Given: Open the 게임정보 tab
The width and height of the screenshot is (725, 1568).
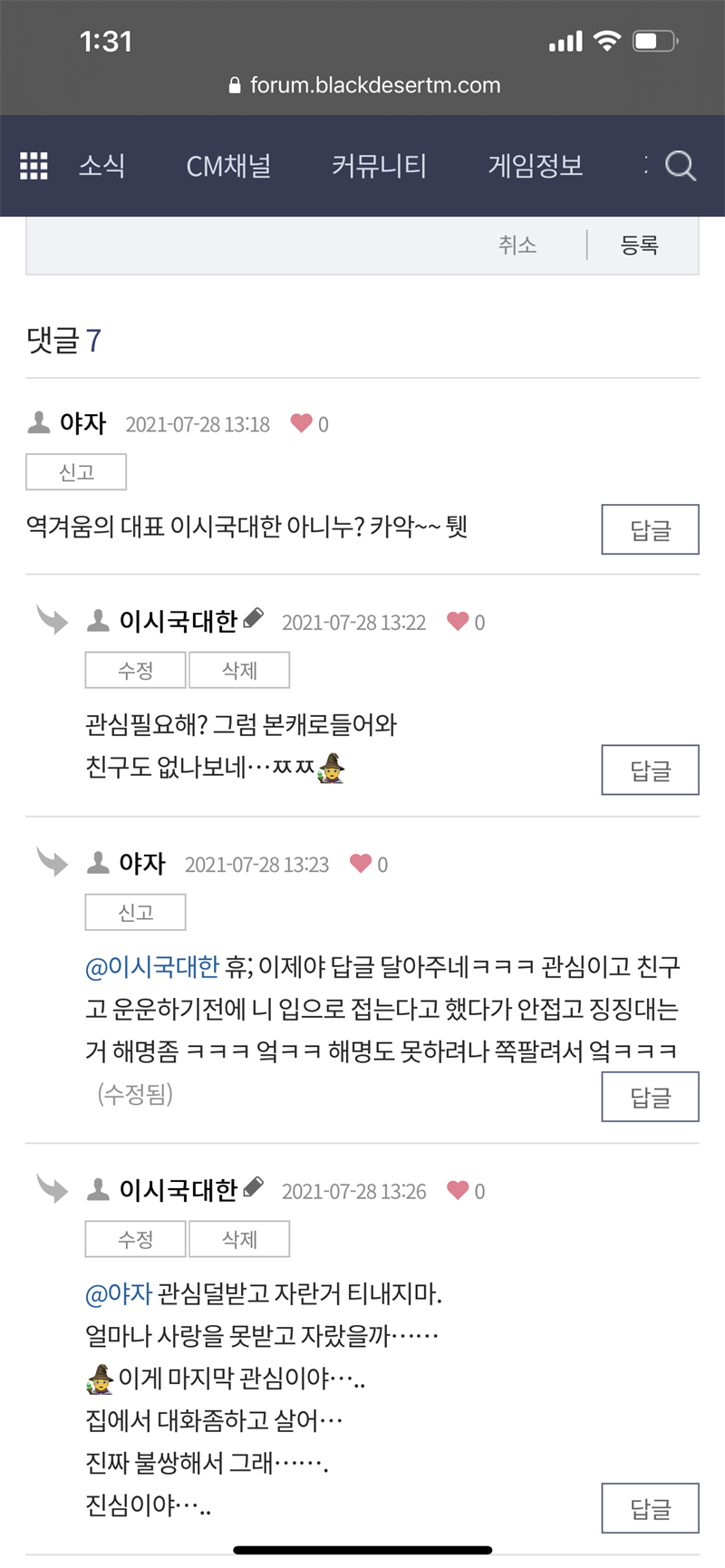Looking at the screenshot, I should 536,166.
